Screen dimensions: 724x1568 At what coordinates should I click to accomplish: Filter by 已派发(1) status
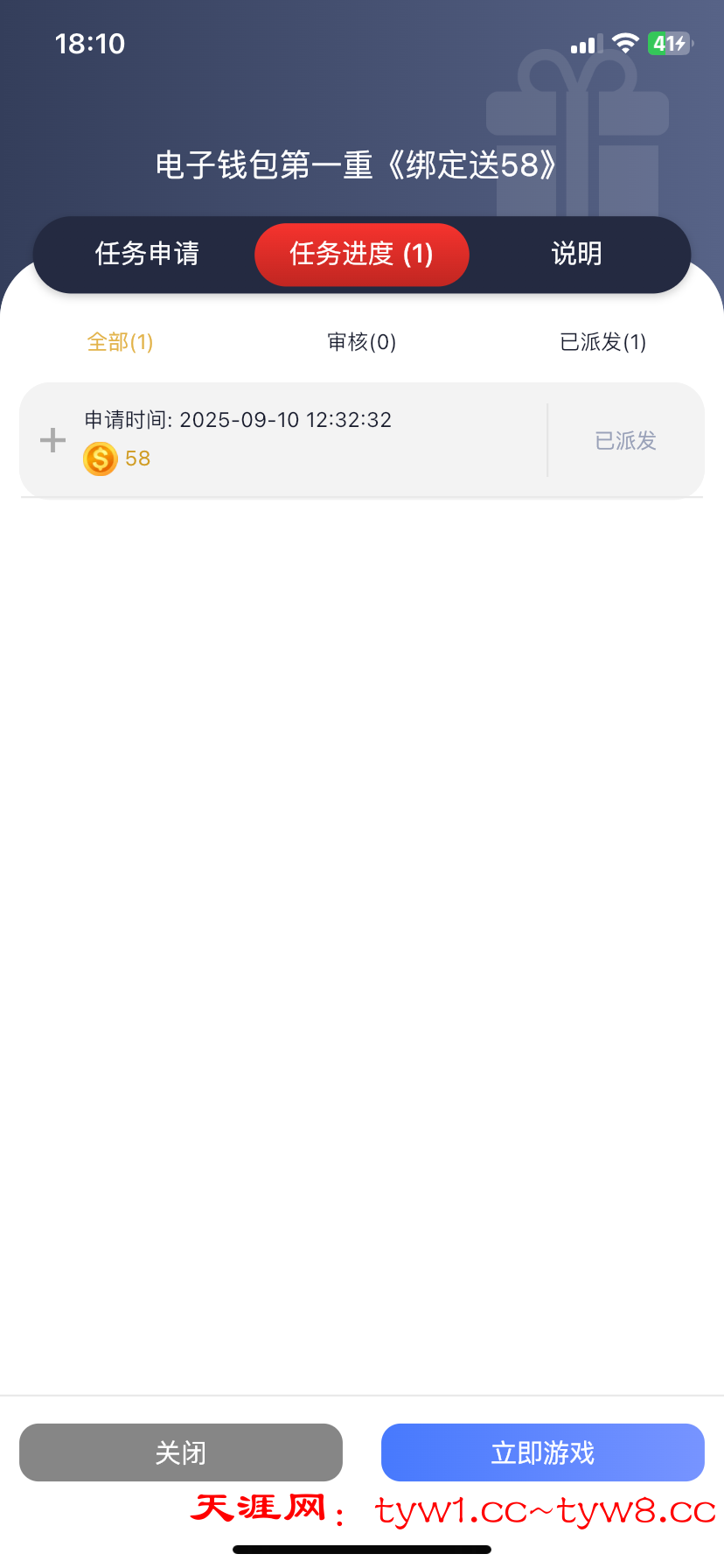coord(602,342)
